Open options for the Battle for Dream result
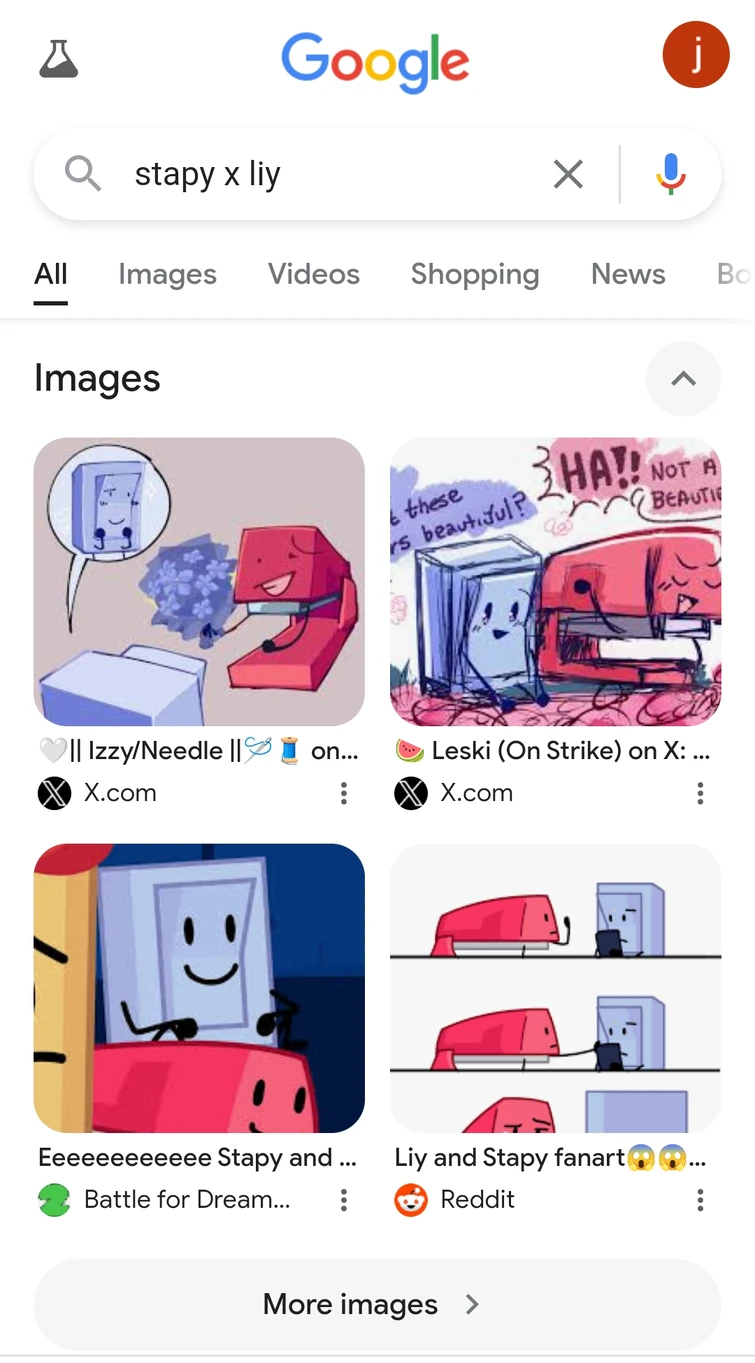Viewport: 755px width, 1363px height. click(x=344, y=1200)
